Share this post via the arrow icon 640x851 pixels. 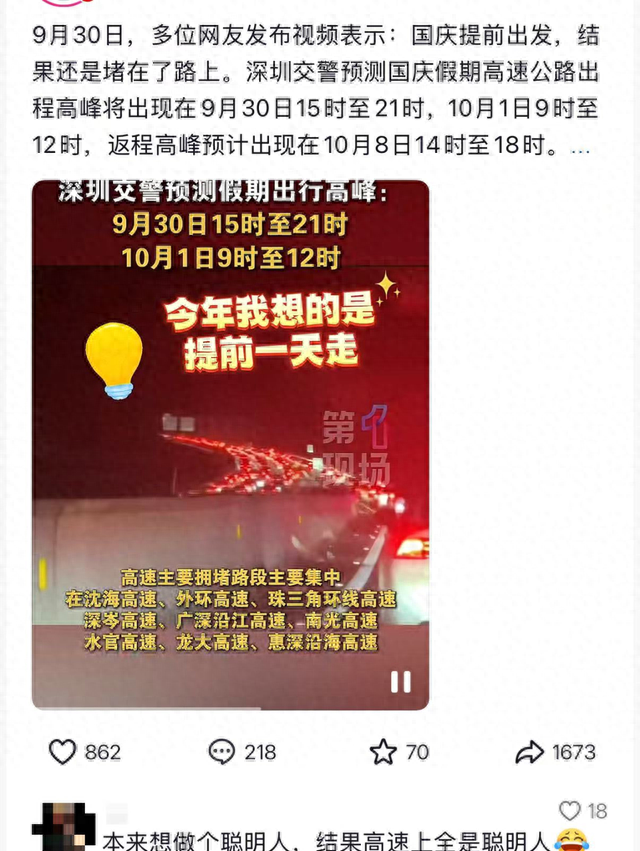point(530,752)
